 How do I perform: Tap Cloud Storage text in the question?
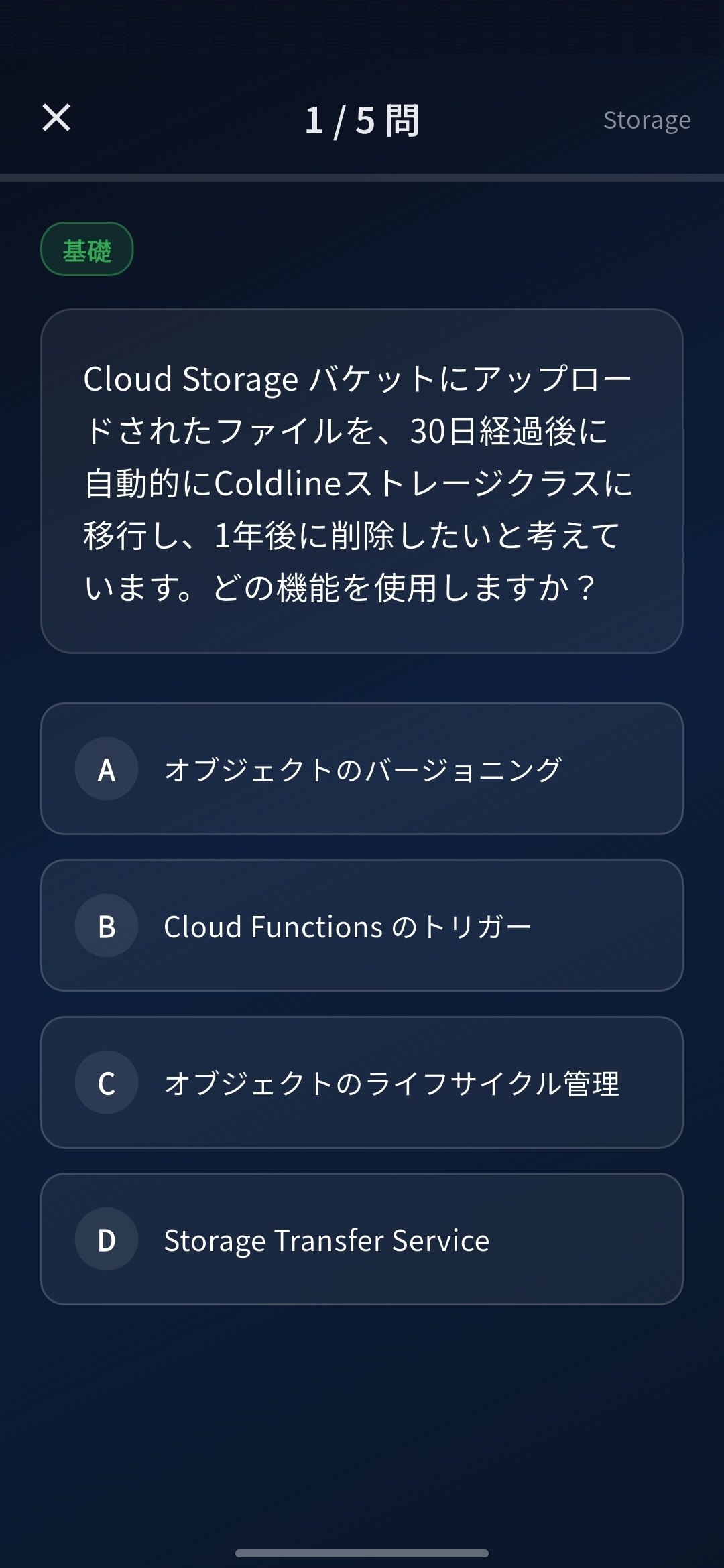[x=188, y=377]
